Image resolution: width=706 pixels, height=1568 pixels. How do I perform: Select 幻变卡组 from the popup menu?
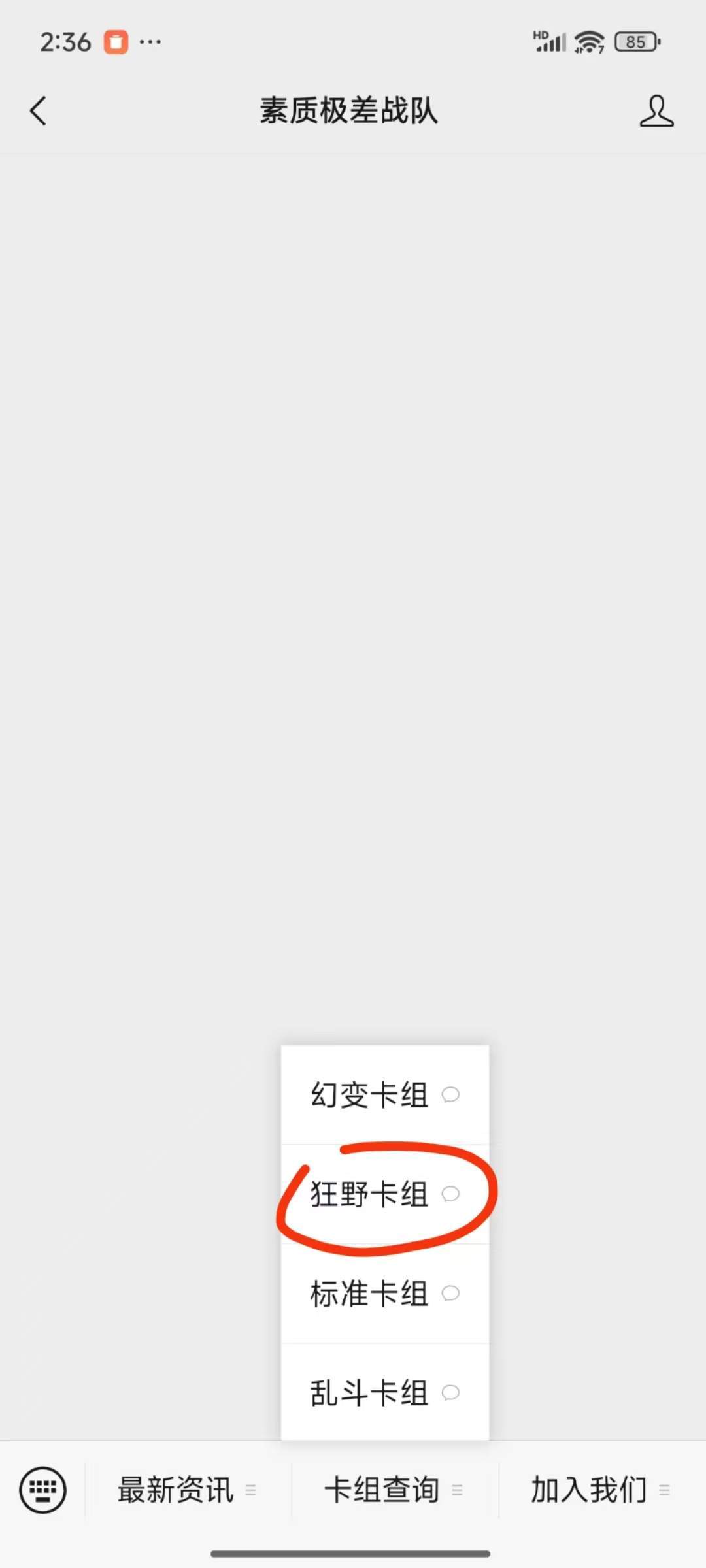pos(384,1094)
